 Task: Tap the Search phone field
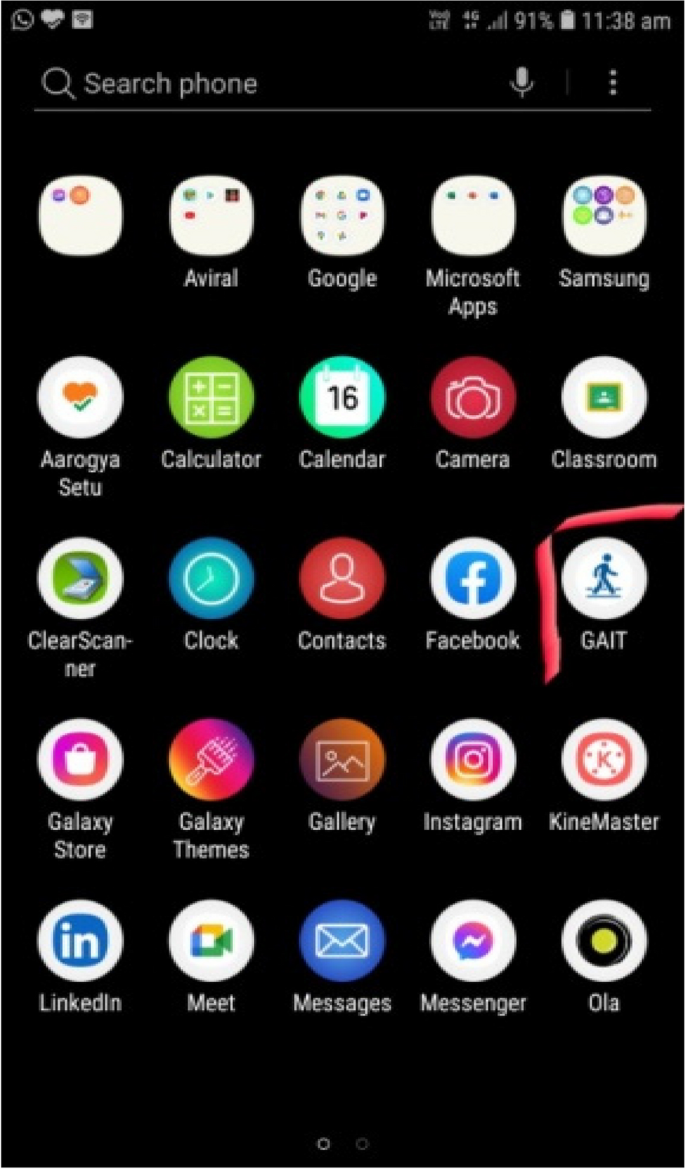[260, 84]
